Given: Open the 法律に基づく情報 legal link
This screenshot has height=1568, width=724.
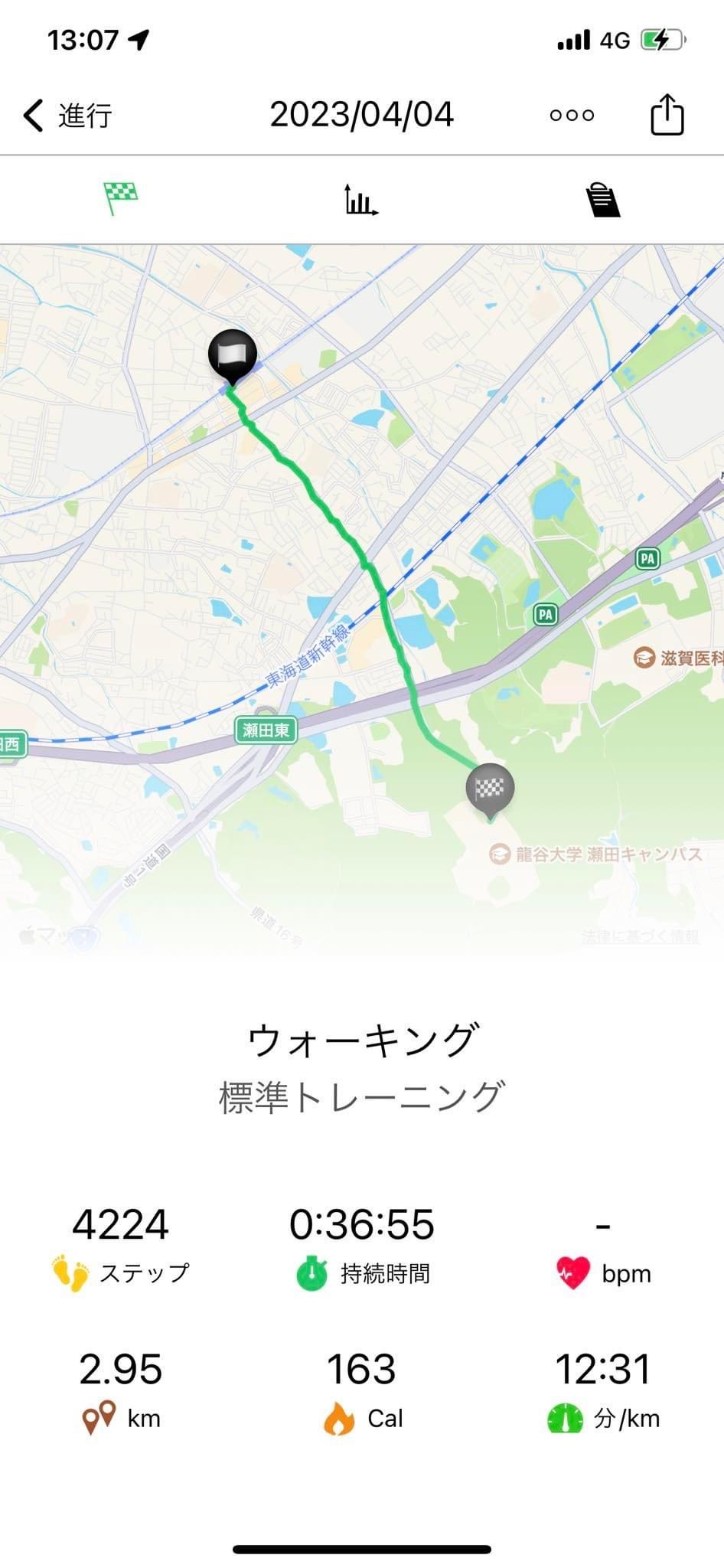Looking at the screenshot, I should pos(640,936).
